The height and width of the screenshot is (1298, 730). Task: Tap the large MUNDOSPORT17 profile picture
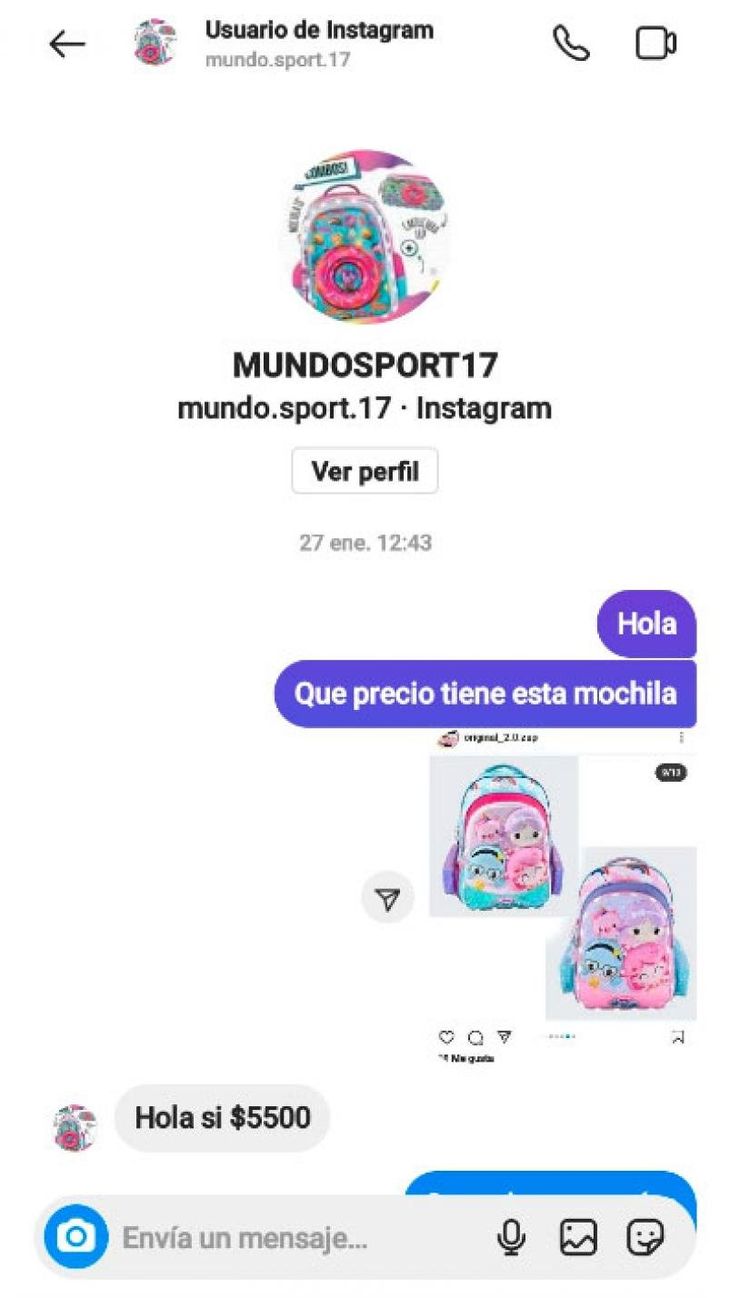[x=364, y=238]
